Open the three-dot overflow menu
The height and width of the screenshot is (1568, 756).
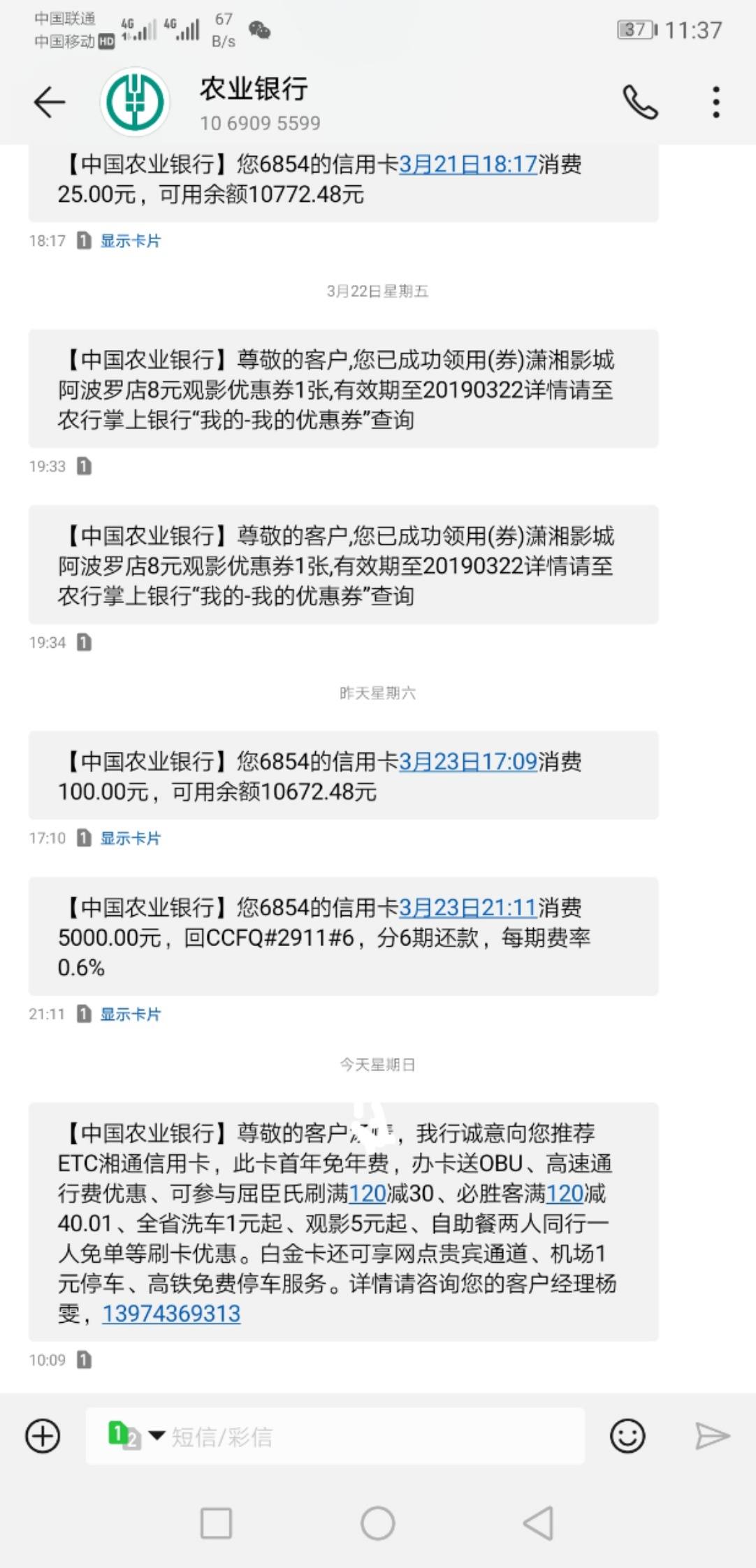click(x=715, y=103)
